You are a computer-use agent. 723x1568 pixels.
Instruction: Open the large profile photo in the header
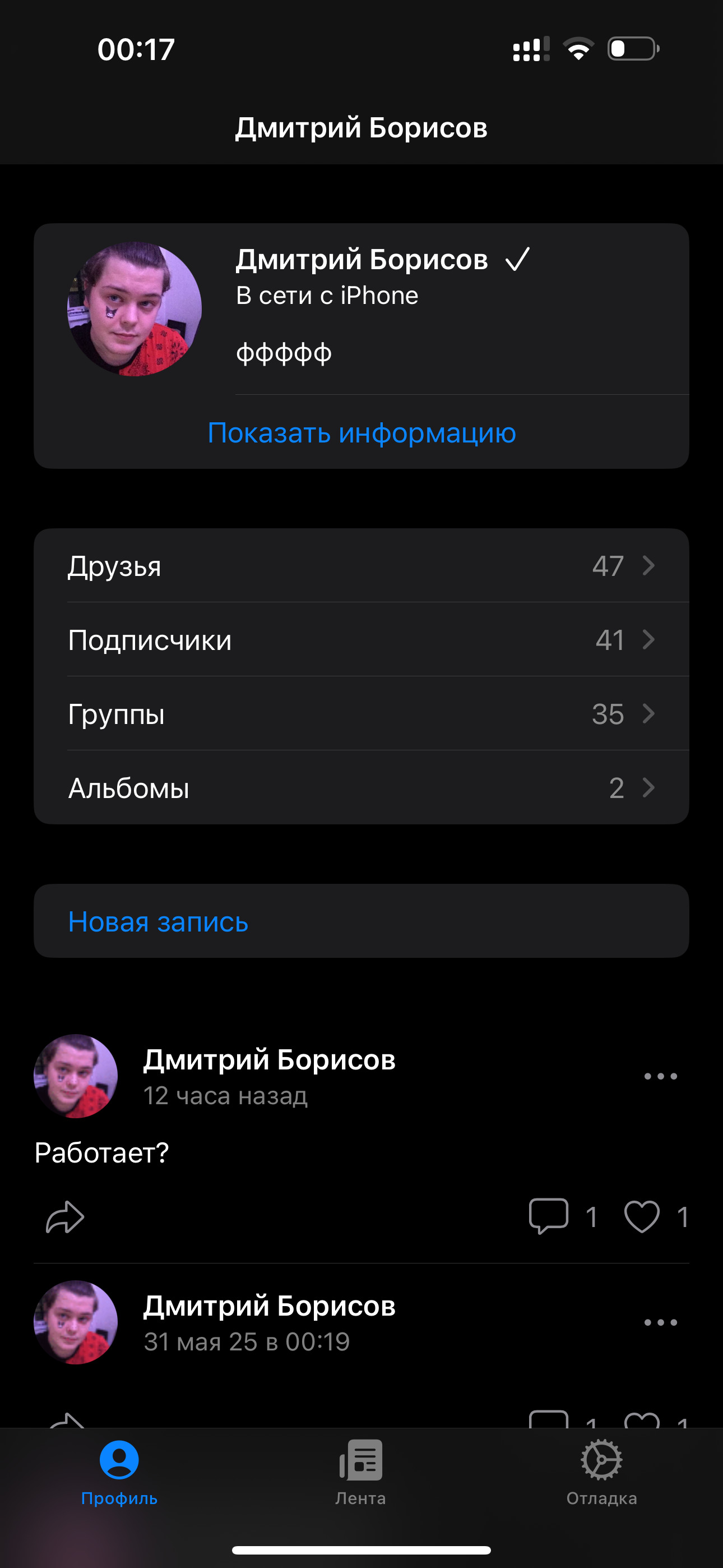click(135, 309)
